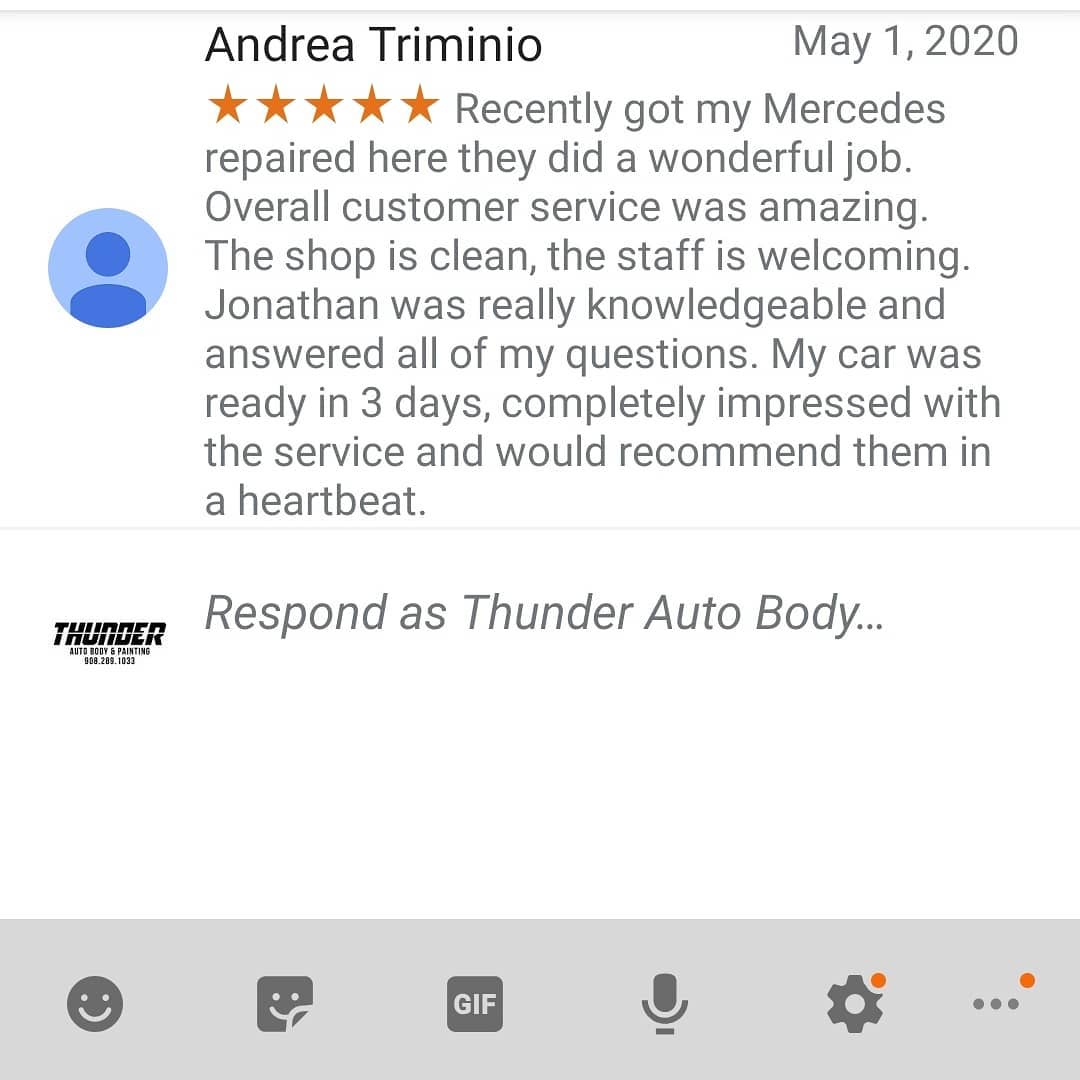The image size is (1080, 1080).
Task: Open keyboard settings gear
Action: tap(855, 1004)
